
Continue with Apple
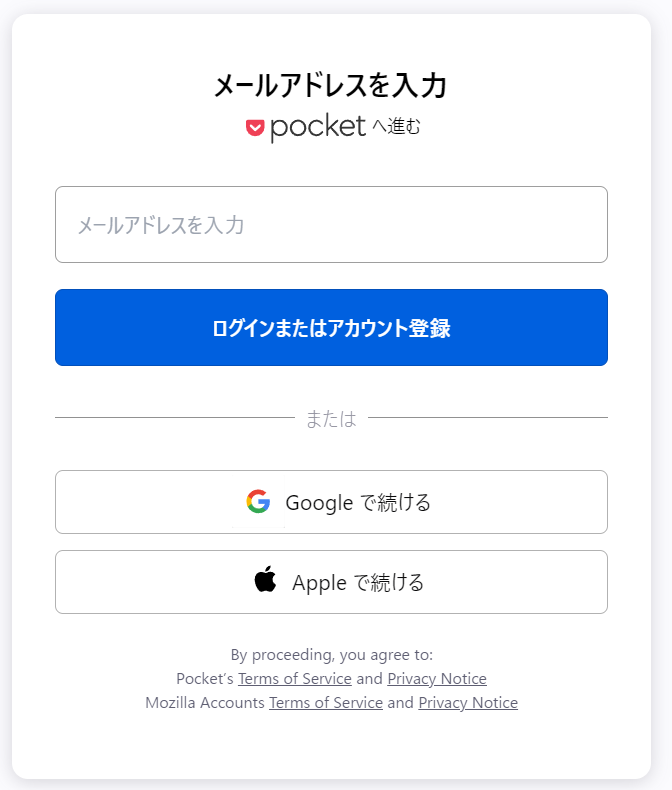[x=331, y=582]
